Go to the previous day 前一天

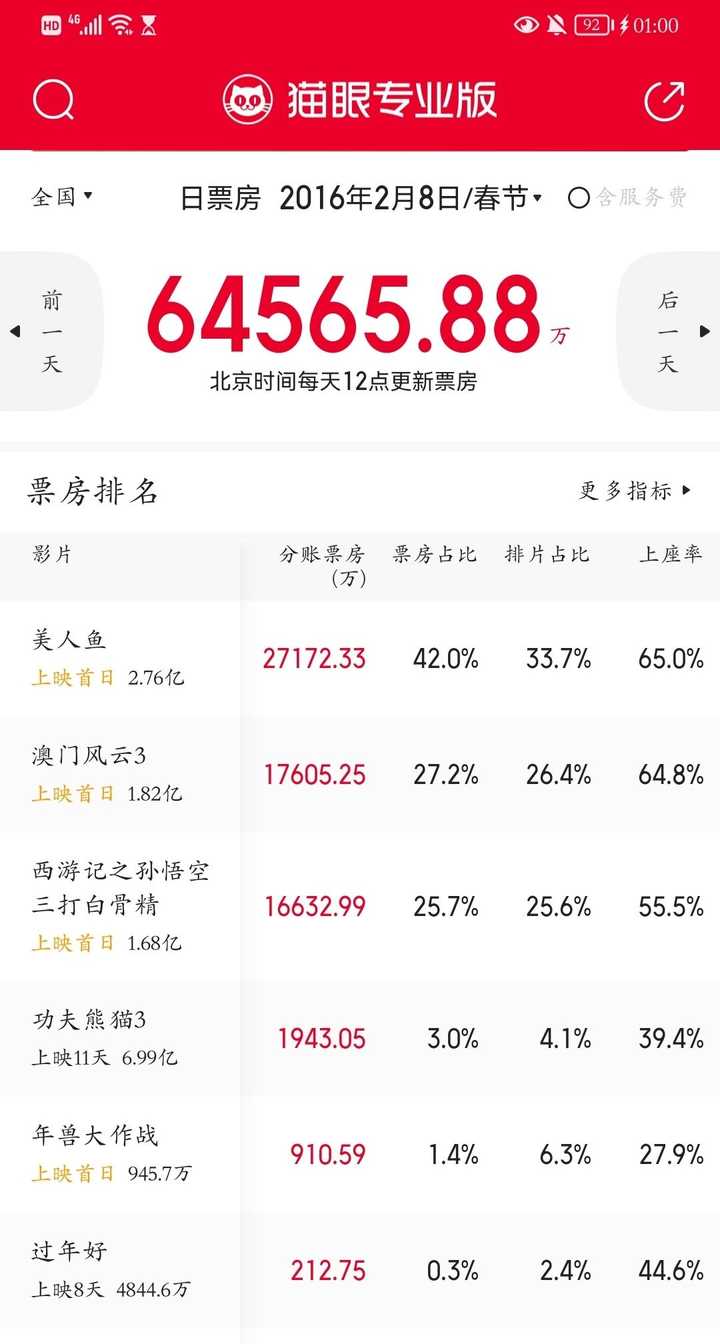50,331
